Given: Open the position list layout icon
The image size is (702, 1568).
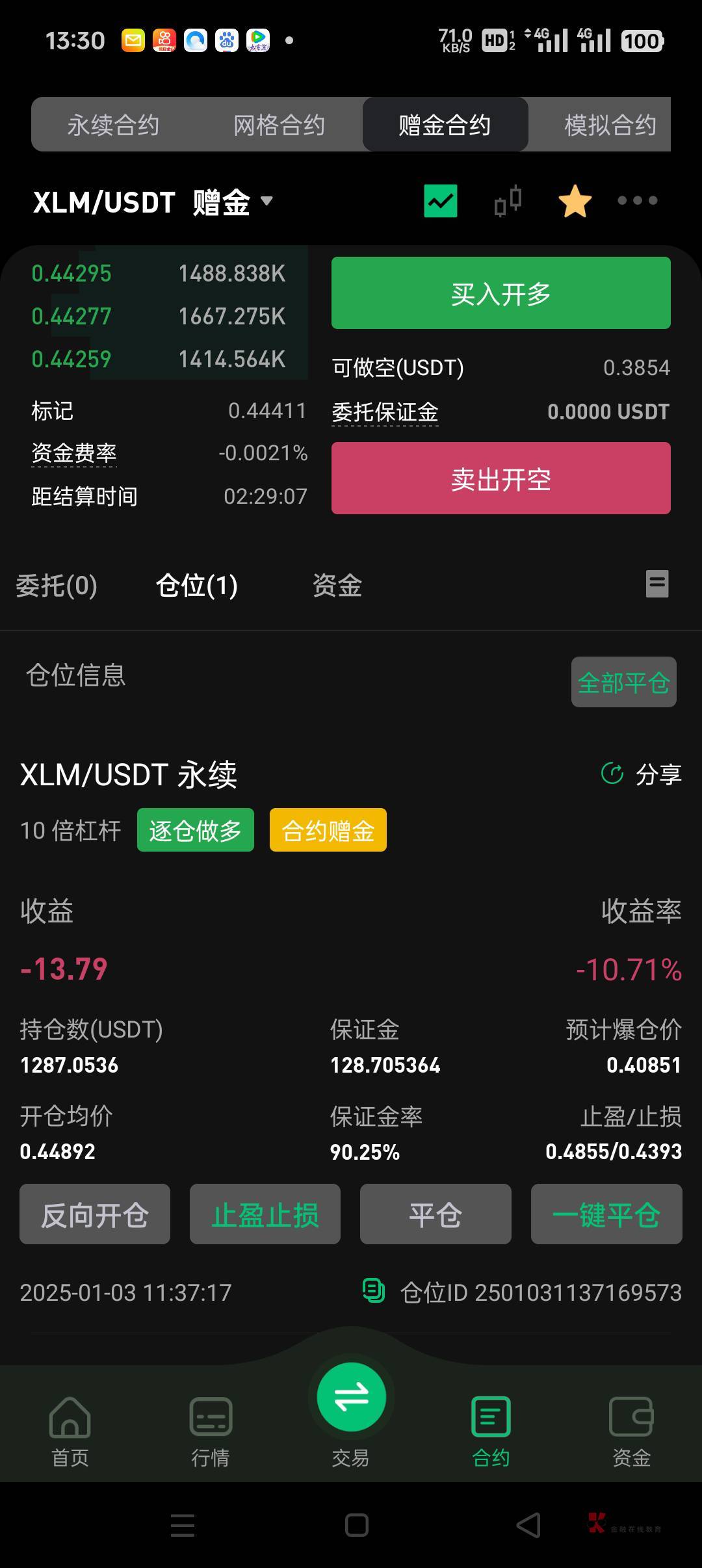Looking at the screenshot, I should [x=656, y=584].
